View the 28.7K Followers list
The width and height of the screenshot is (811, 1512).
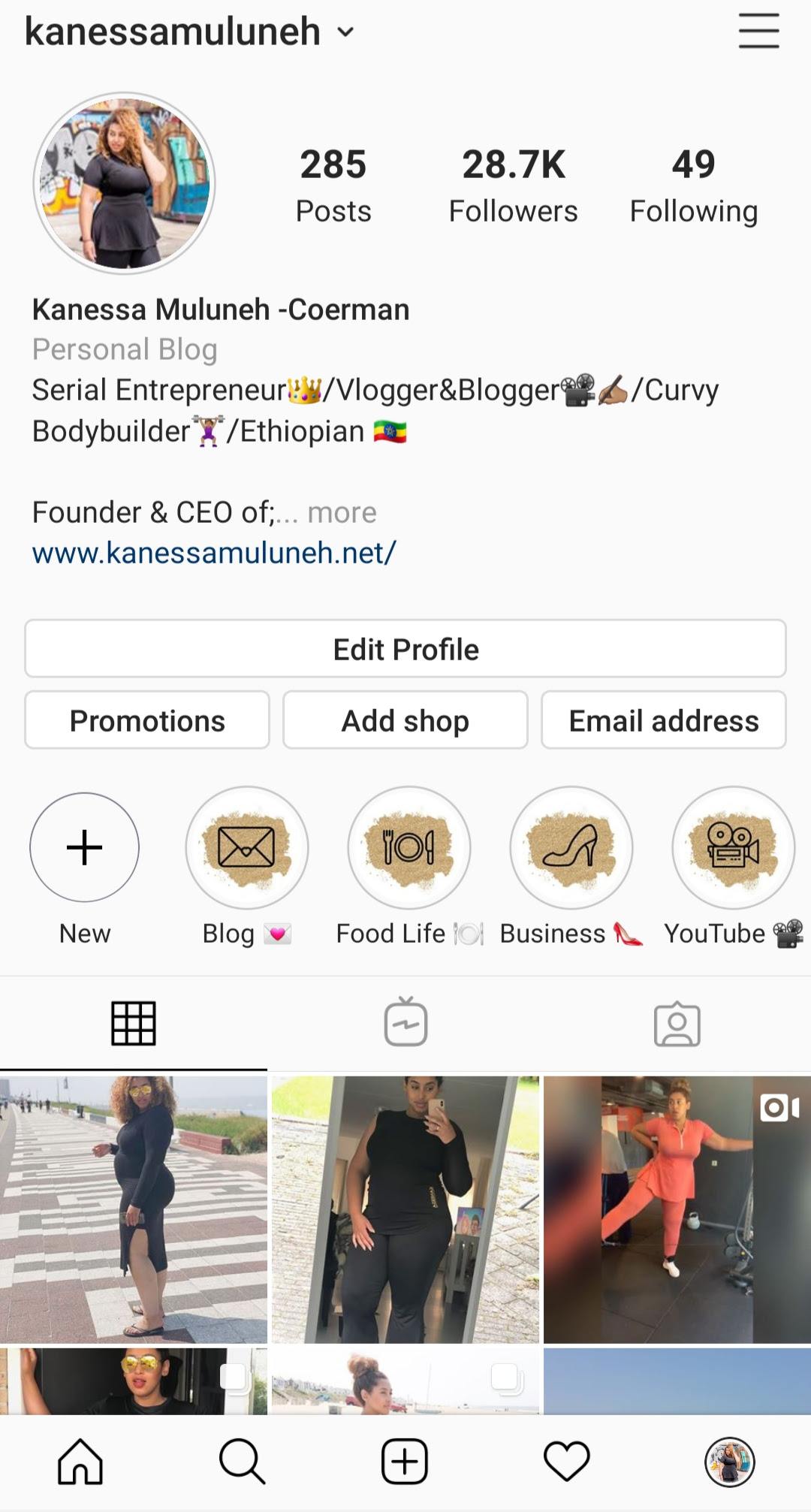[x=514, y=186]
